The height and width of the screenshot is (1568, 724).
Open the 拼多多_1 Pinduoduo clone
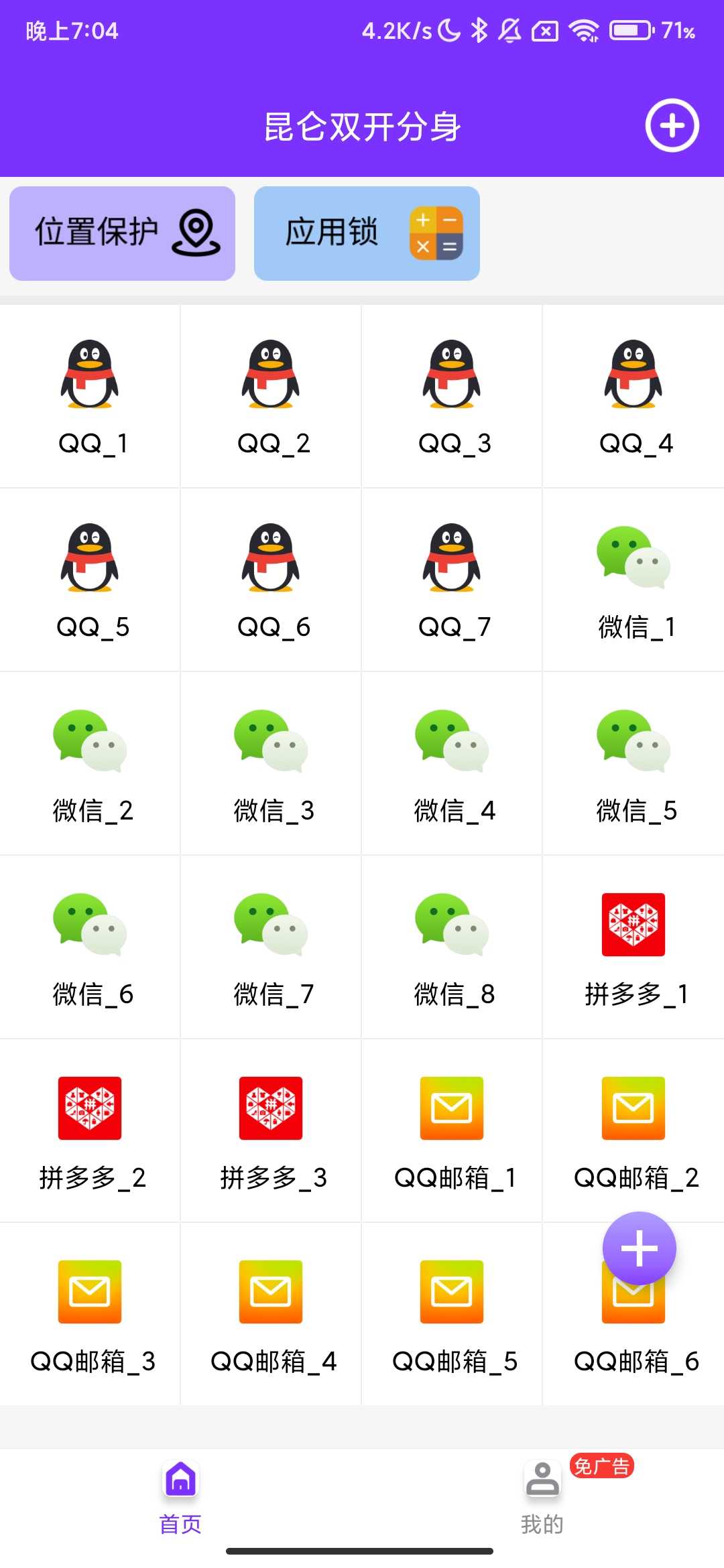click(633, 948)
